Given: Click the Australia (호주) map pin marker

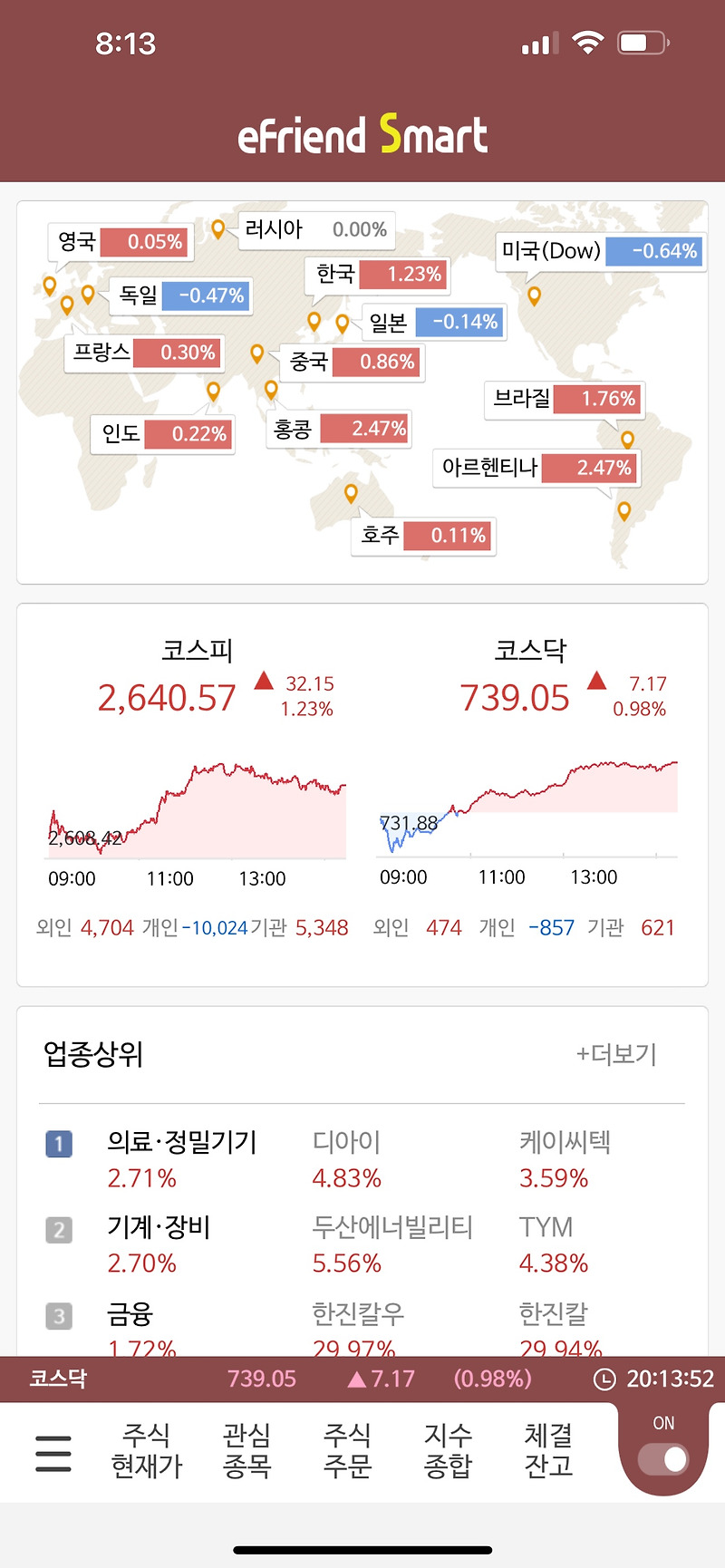Looking at the screenshot, I should click(x=351, y=492).
